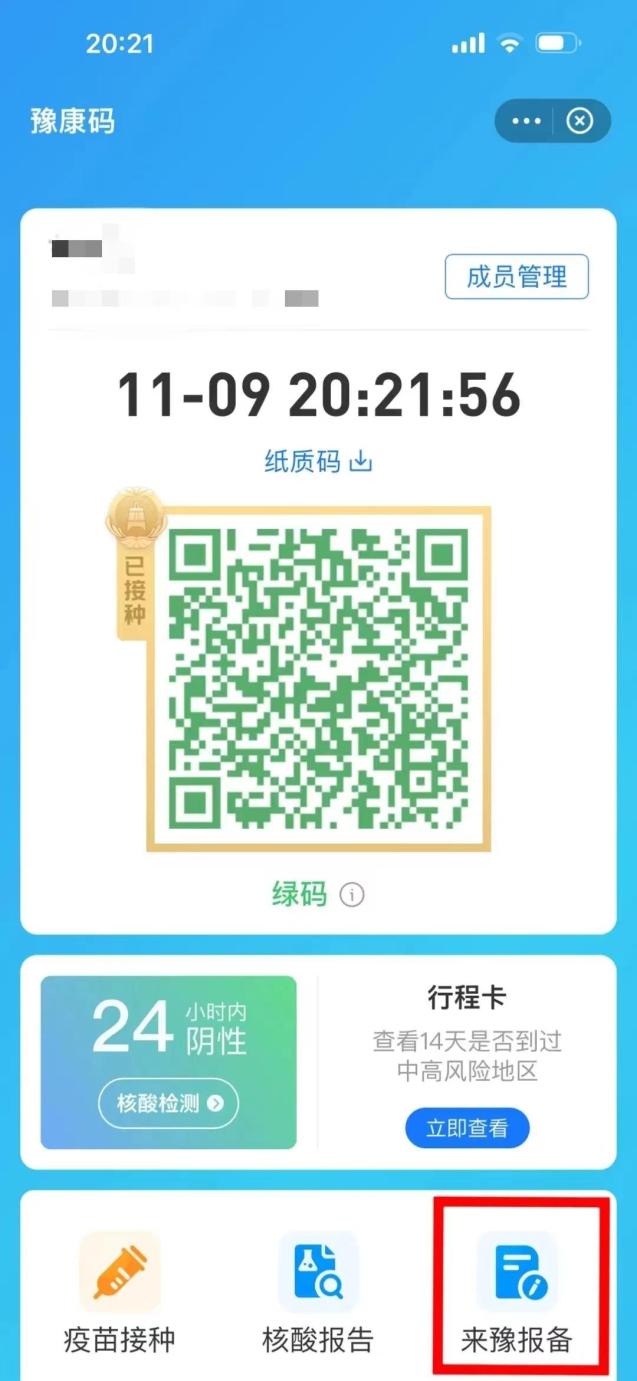Open the 核酸检测 button
The image size is (637, 1381).
click(x=168, y=1104)
